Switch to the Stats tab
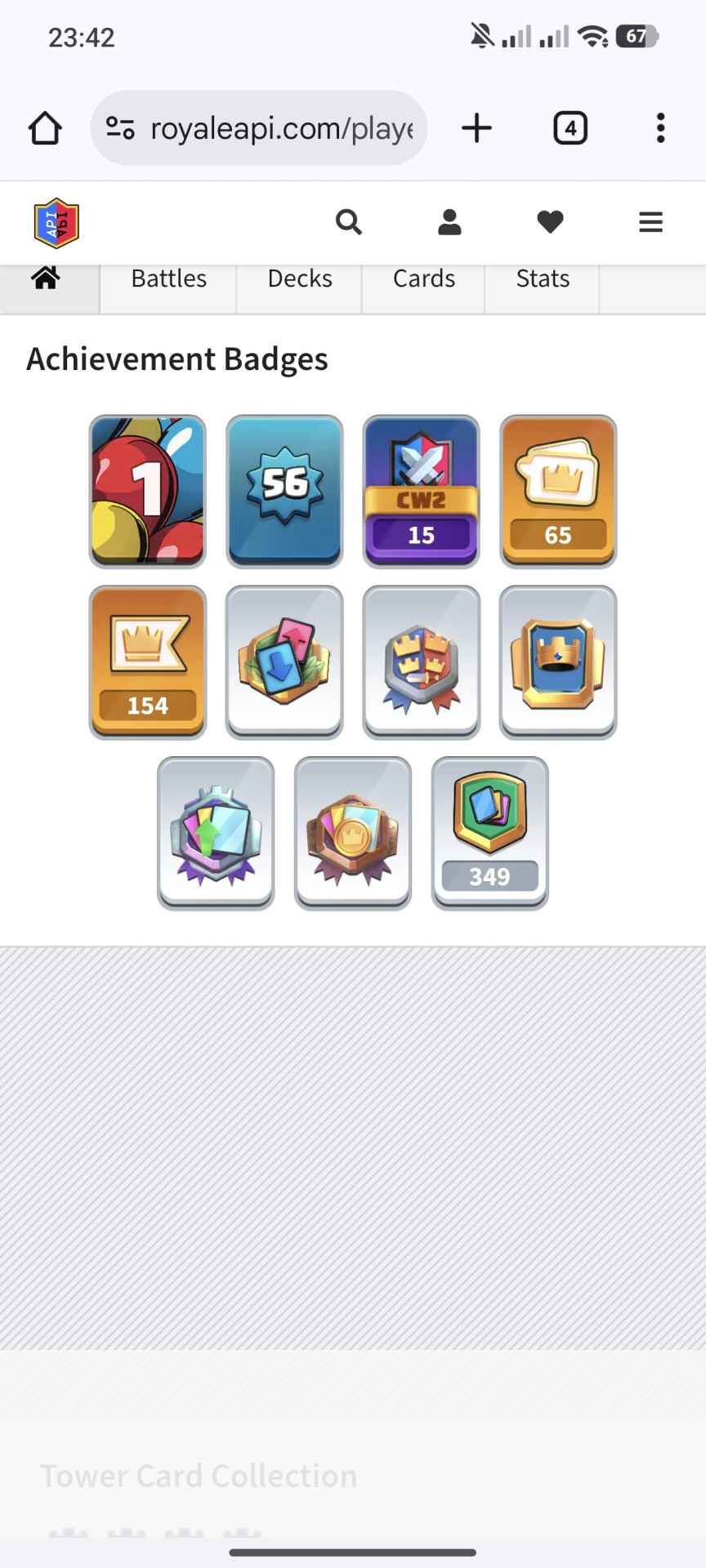Image resolution: width=706 pixels, height=1568 pixels. (x=543, y=279)
